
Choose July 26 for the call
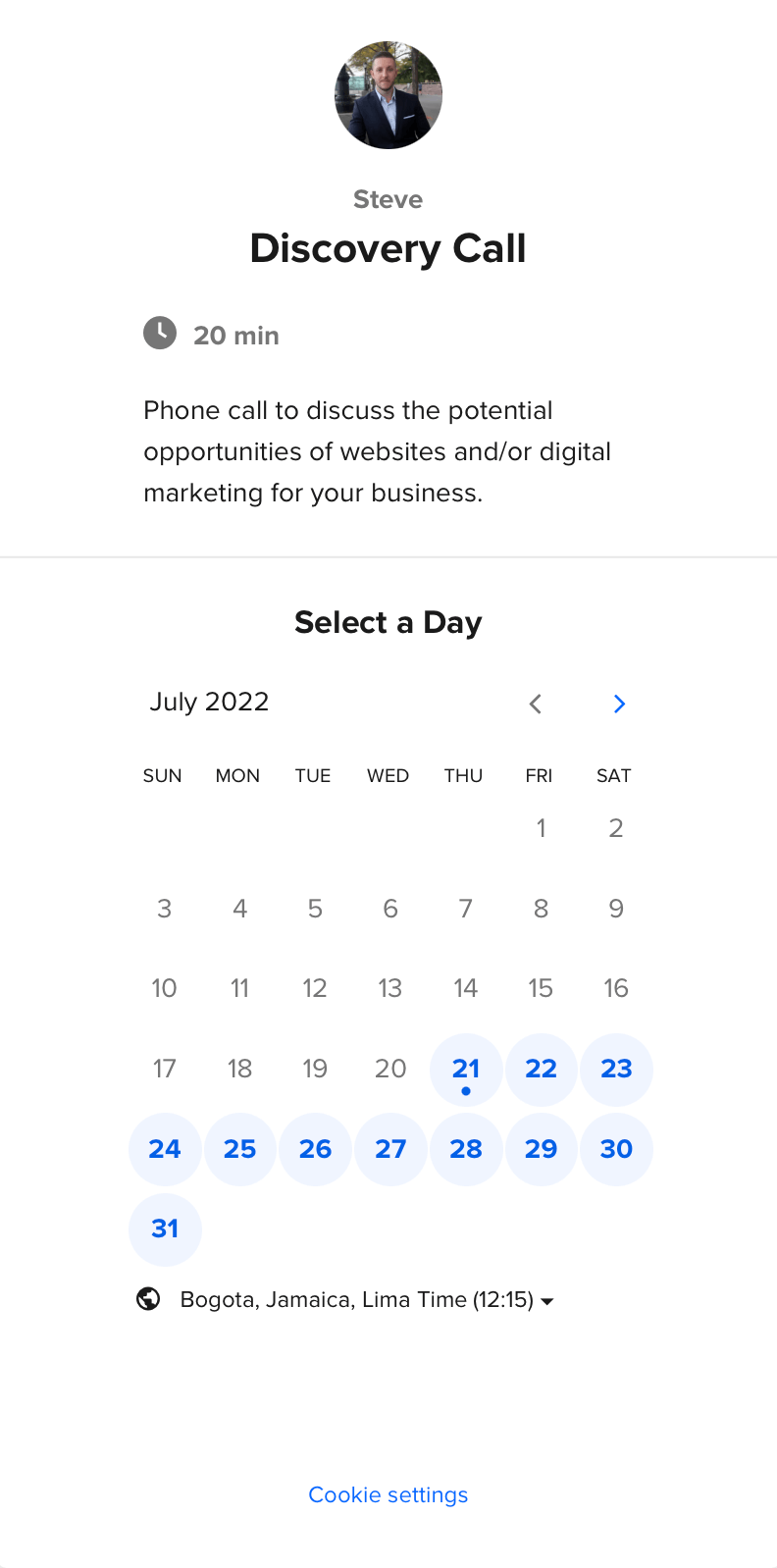315,1149
